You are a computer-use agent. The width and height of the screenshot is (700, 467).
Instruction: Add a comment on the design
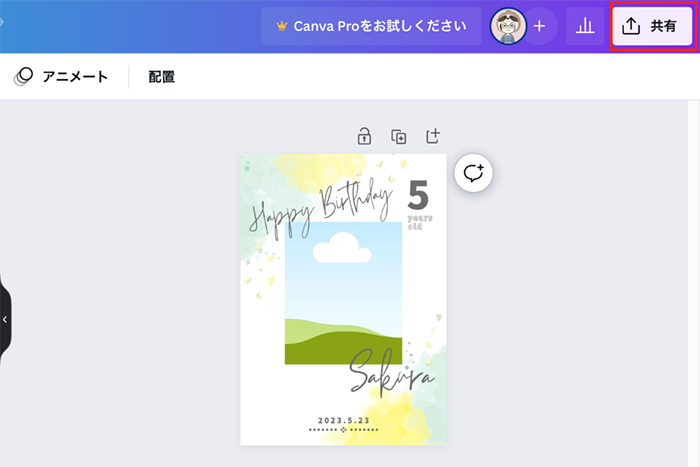(474, 172)
